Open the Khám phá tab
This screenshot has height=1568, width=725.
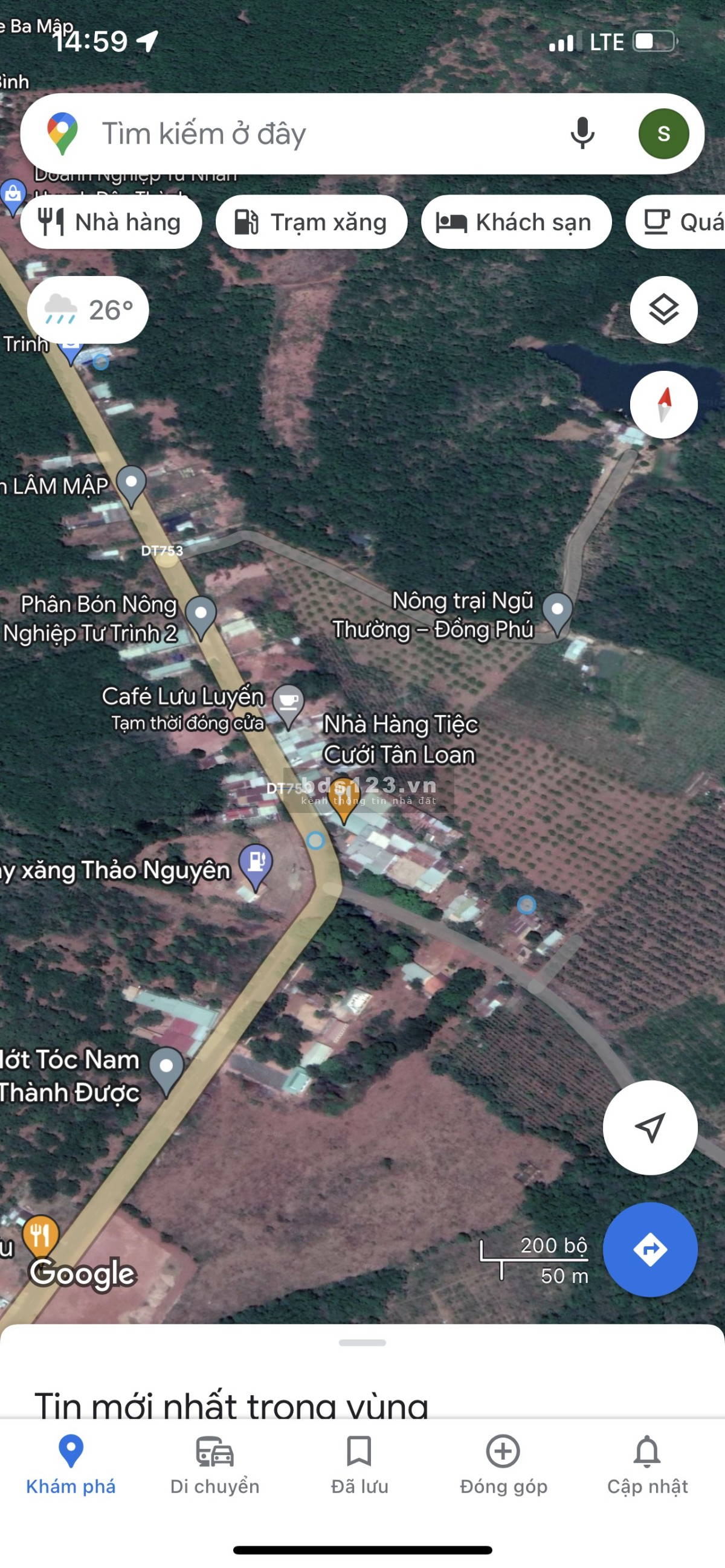[x=71, y=1465]
